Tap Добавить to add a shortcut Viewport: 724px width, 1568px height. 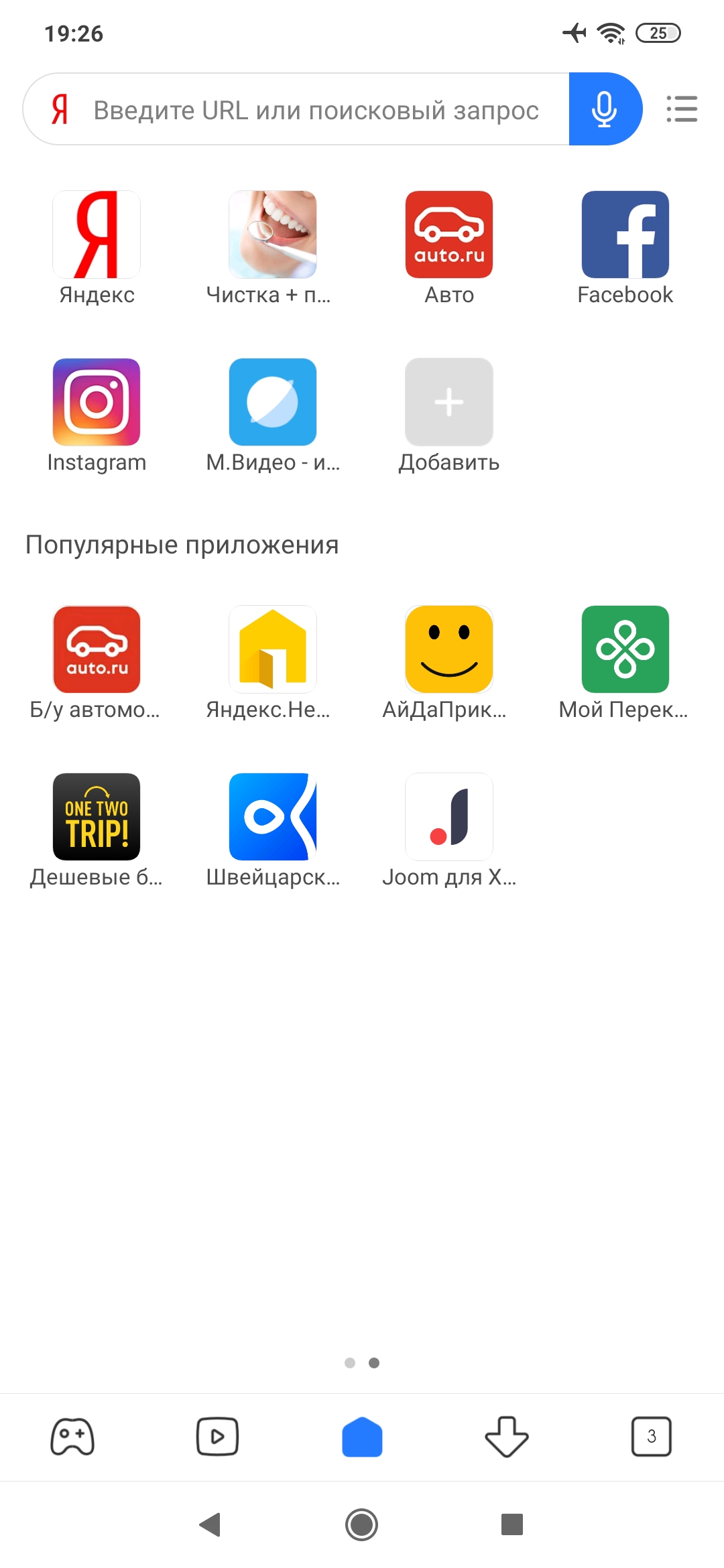pos(448,402)
